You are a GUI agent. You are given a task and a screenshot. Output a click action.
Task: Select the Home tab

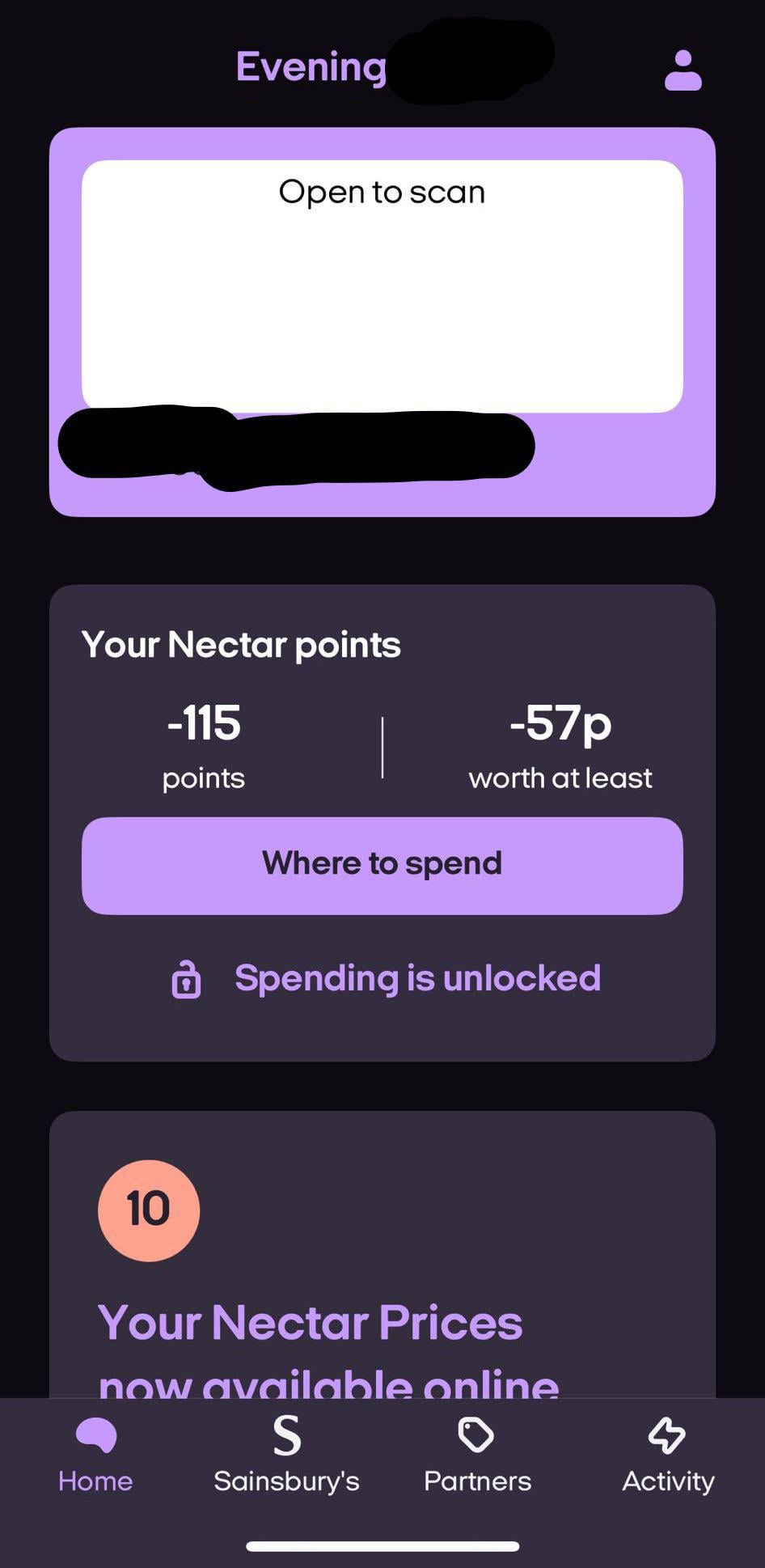95,1455
